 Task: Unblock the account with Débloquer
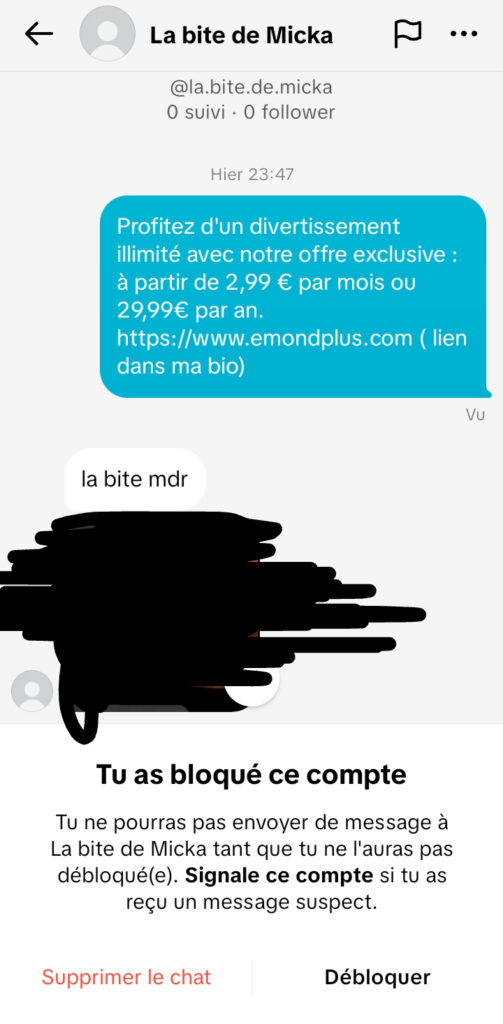(x=378, y=978)
